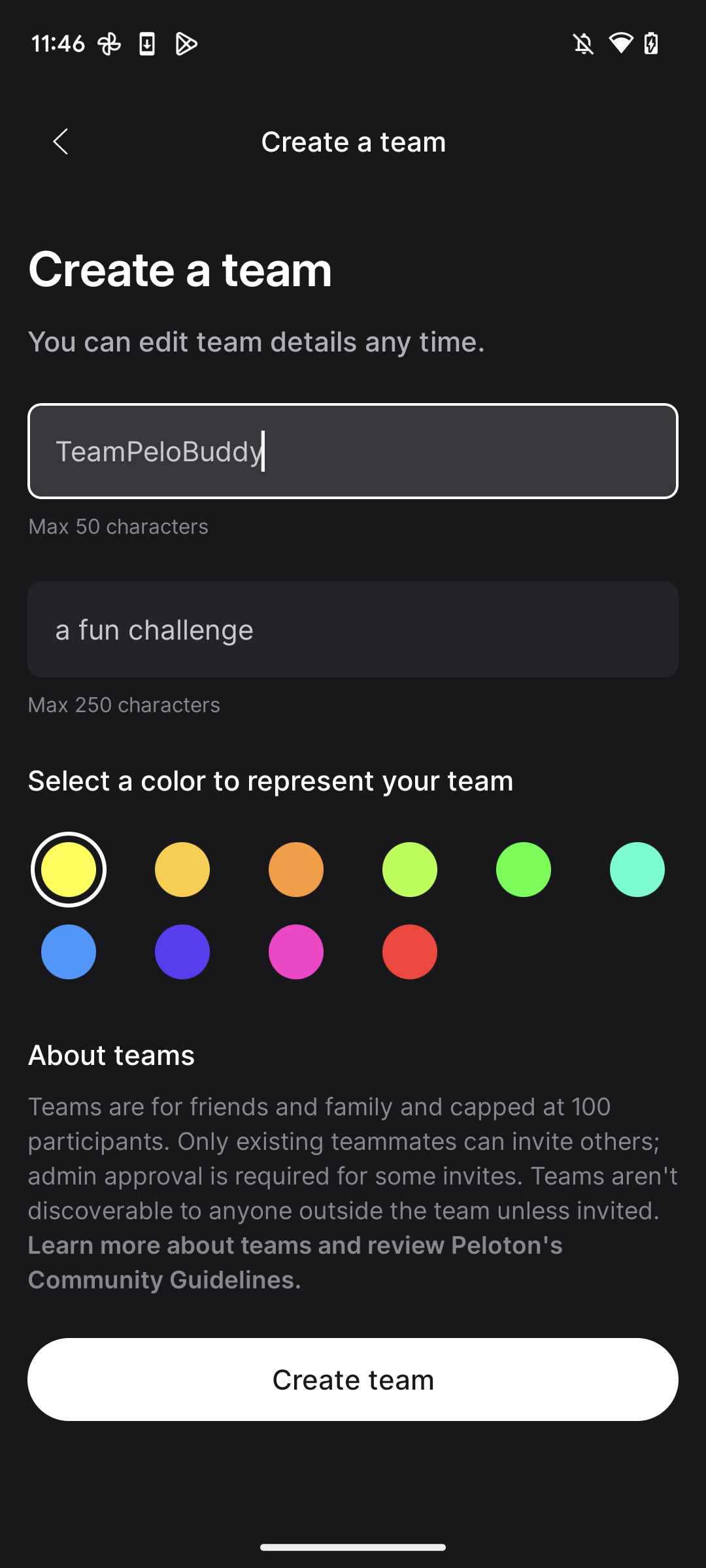
Task: Select the lime yellow-green team color
Action: pos(410,870)
